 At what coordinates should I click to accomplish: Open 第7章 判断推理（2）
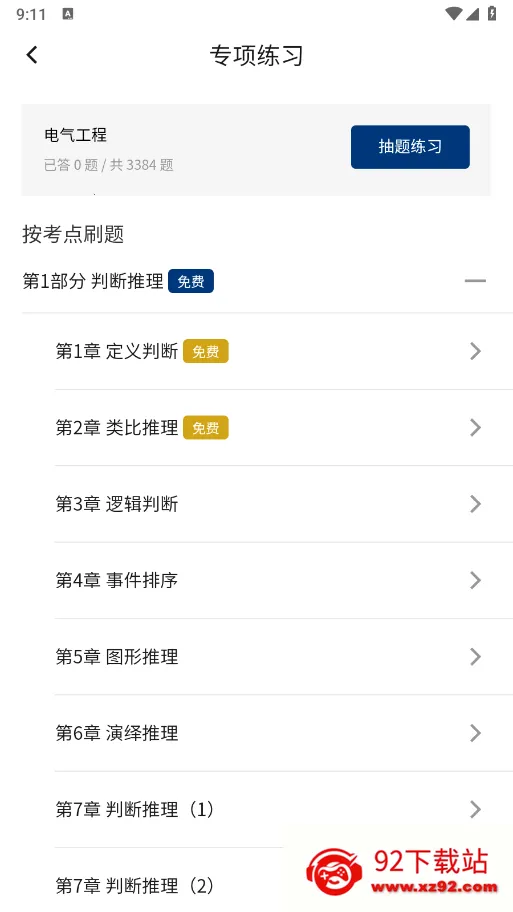click(283, 881)
